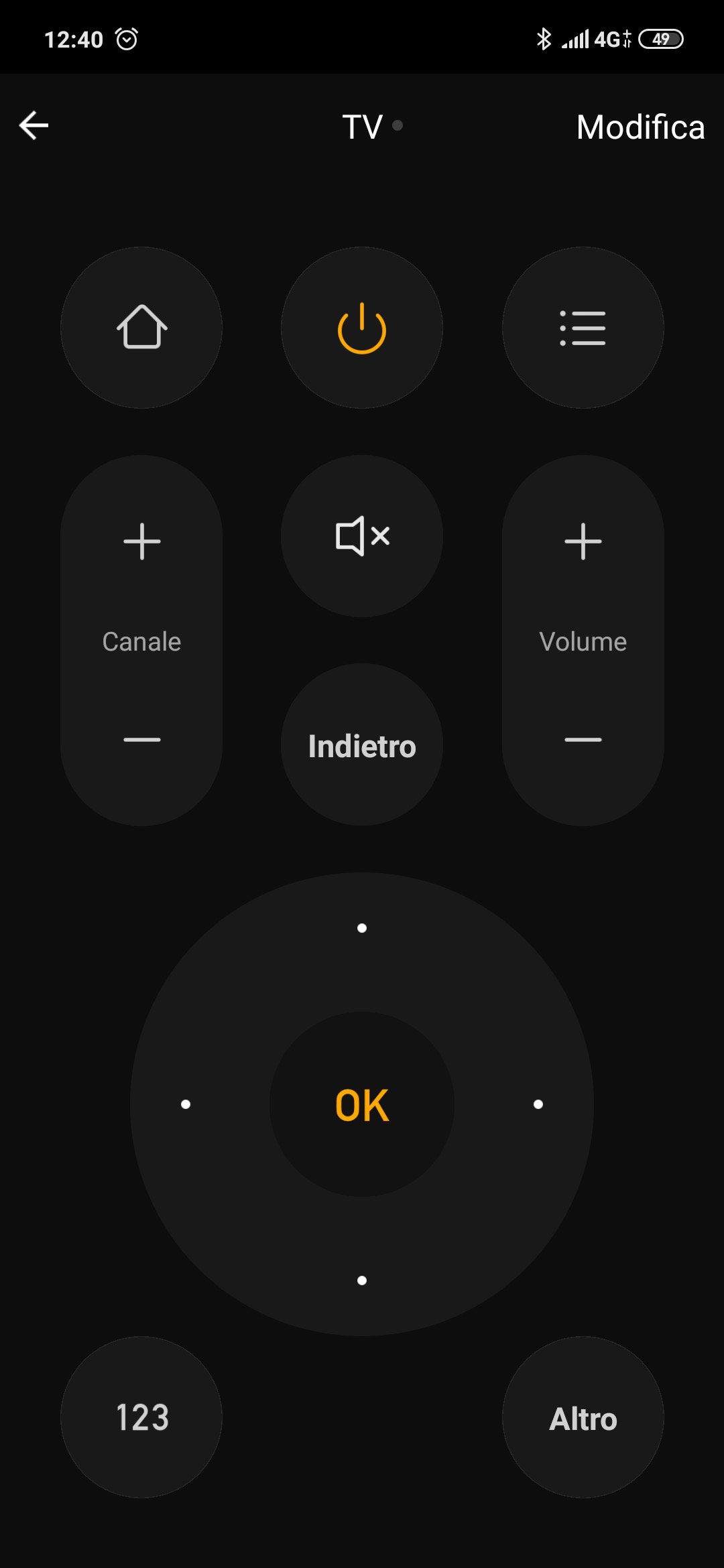Lower the Volume with minus
This screenshot has height=1568, width=724.
point(583,740)
